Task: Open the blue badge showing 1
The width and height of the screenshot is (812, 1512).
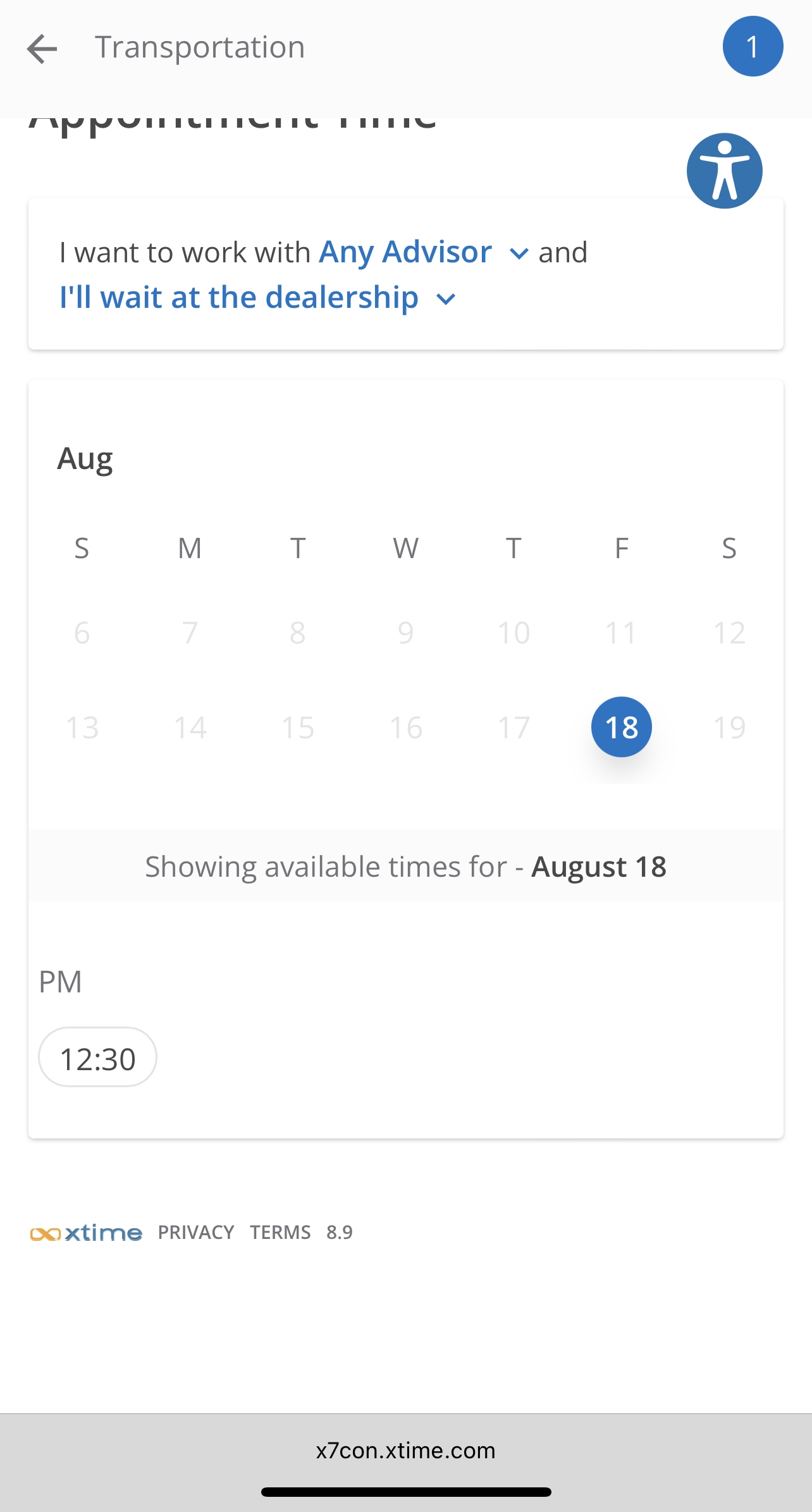Action: point(753,47)
